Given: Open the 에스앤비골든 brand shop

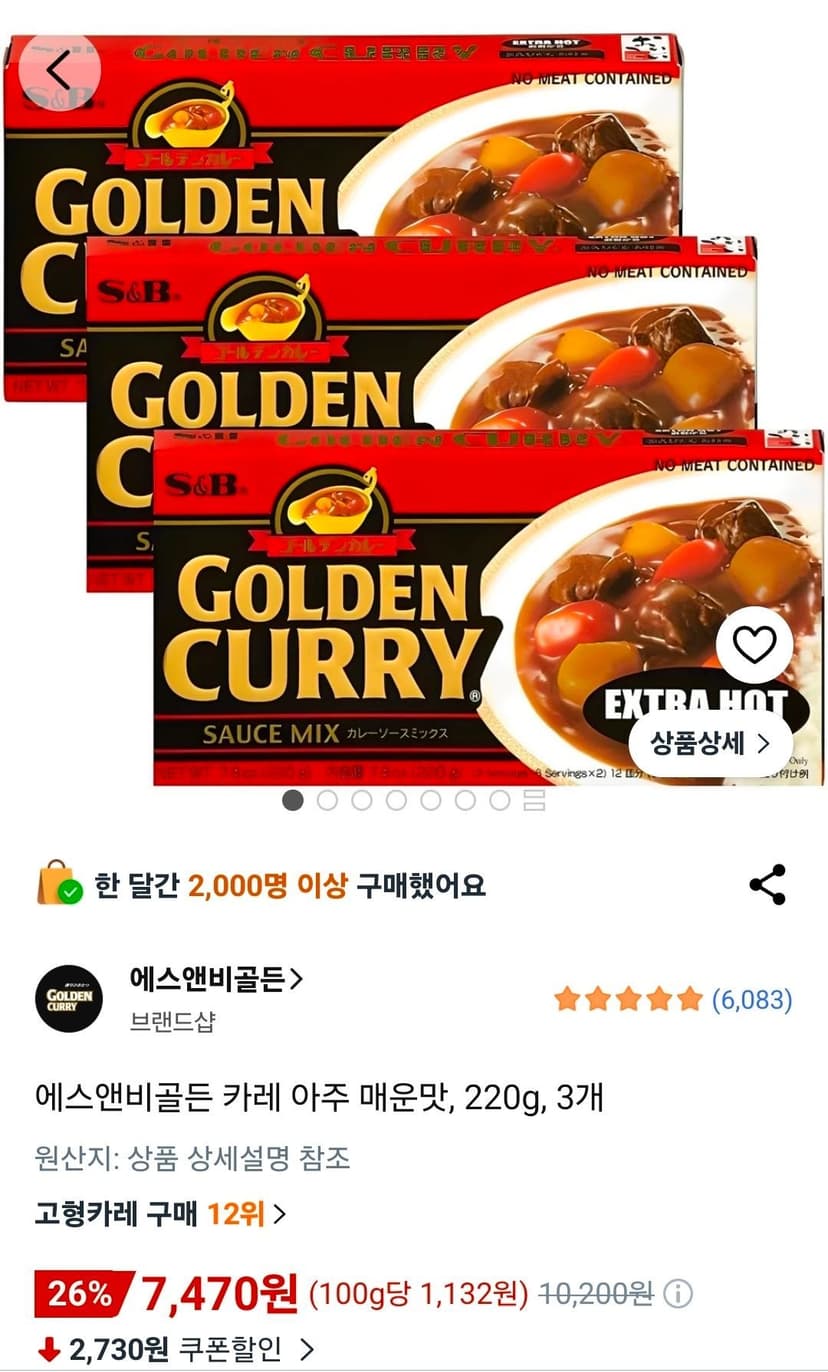Looking at the screenshot, I should pyautogui.click(x=216, y=979).
